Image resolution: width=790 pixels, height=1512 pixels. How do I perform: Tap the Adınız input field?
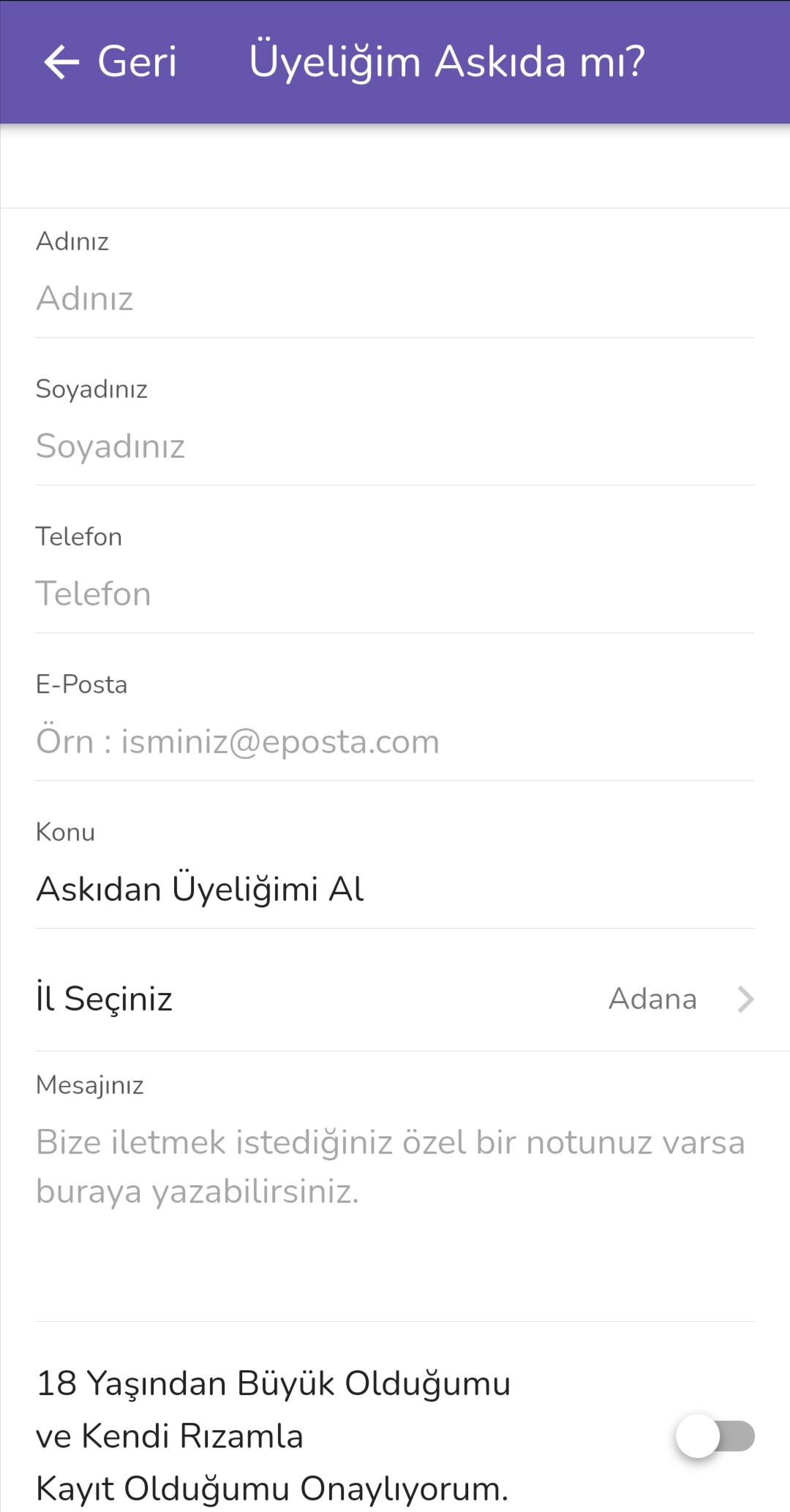pos(395,298)
